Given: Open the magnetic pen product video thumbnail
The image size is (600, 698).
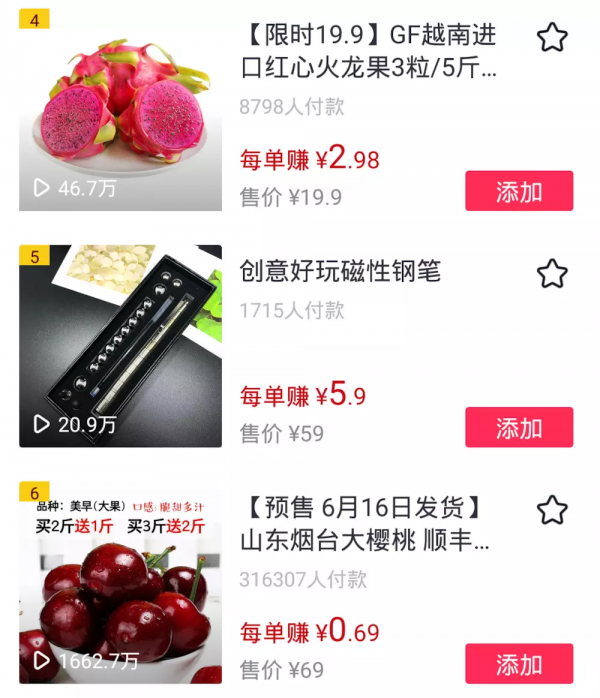Looking at the screenshot, I should pos(120,346).
